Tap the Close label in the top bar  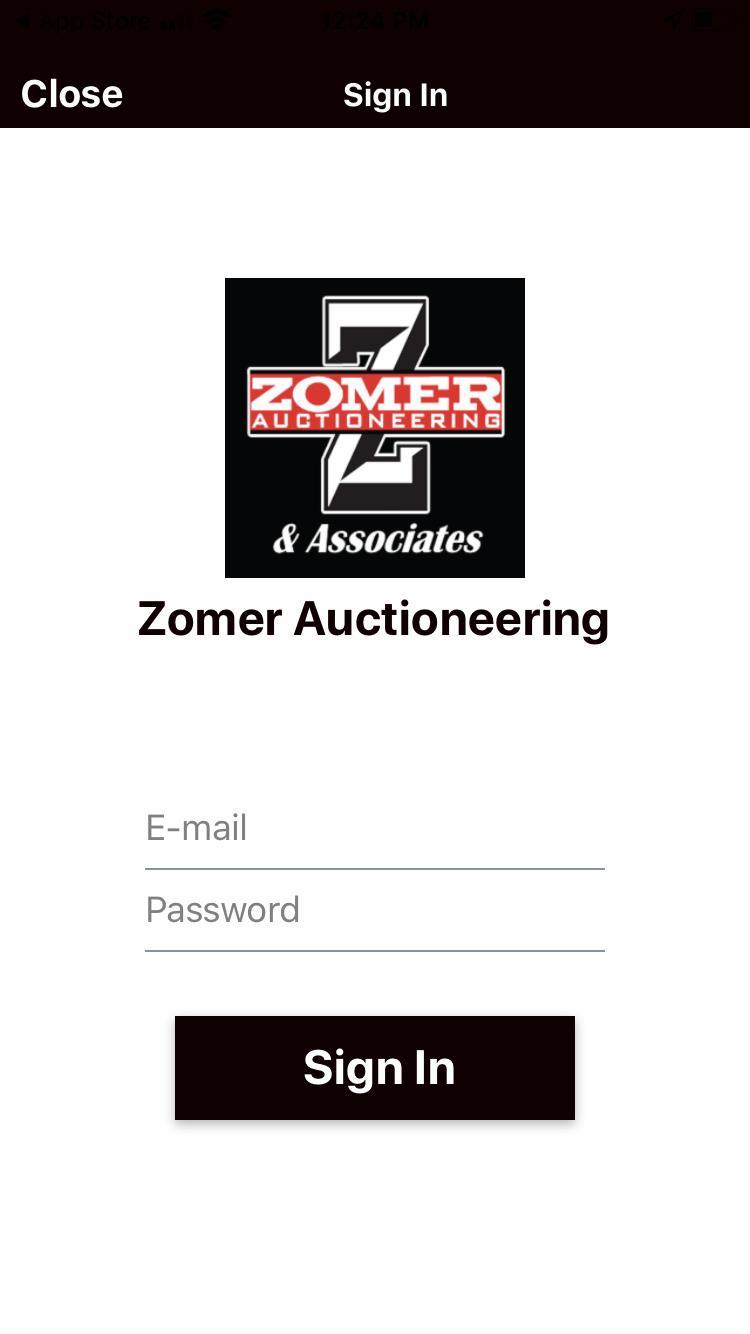[70, 93]
